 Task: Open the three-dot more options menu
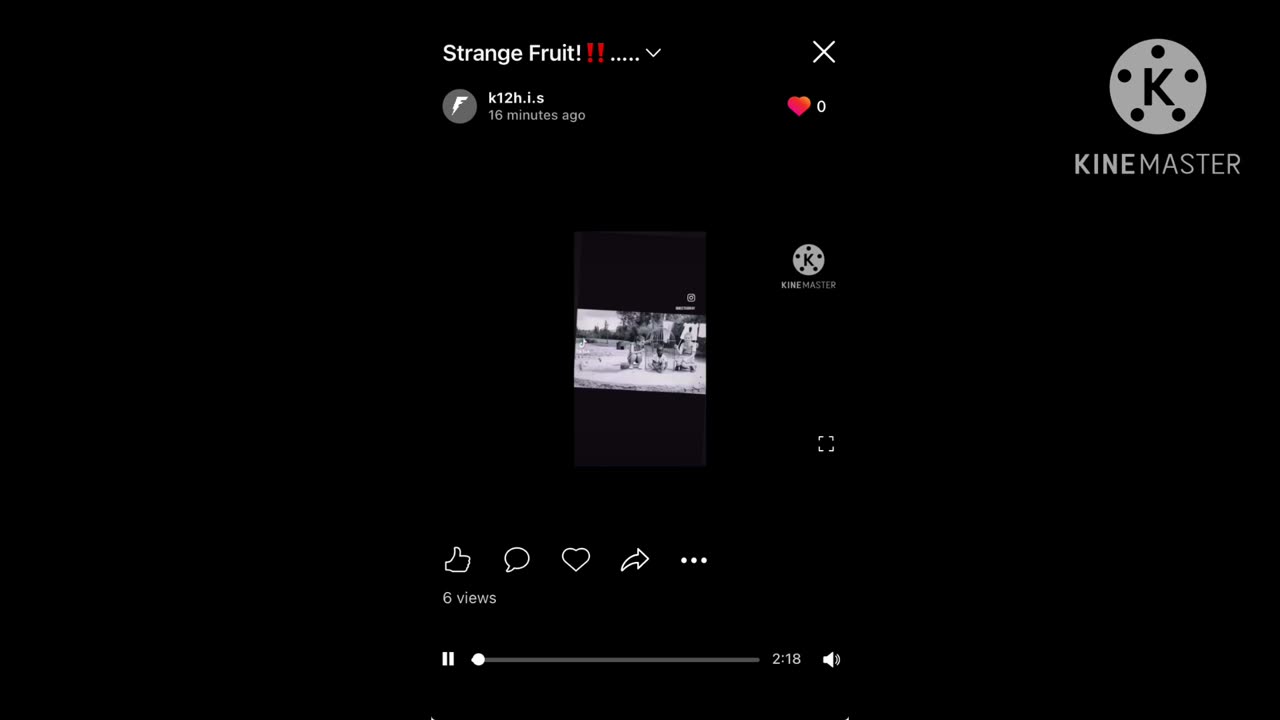tap(694, 560)
